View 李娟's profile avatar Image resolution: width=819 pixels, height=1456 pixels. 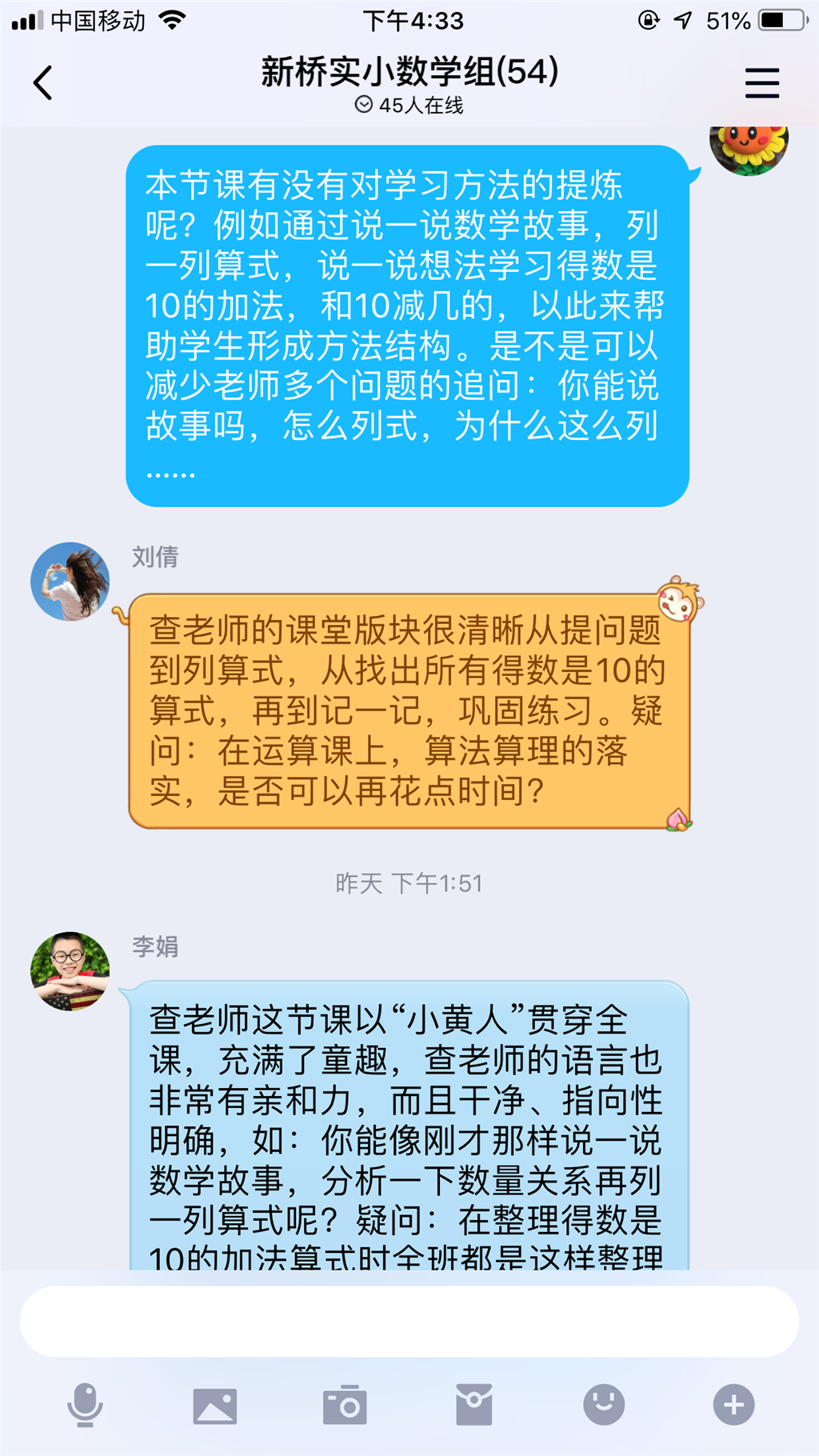(x=70, y=970)
